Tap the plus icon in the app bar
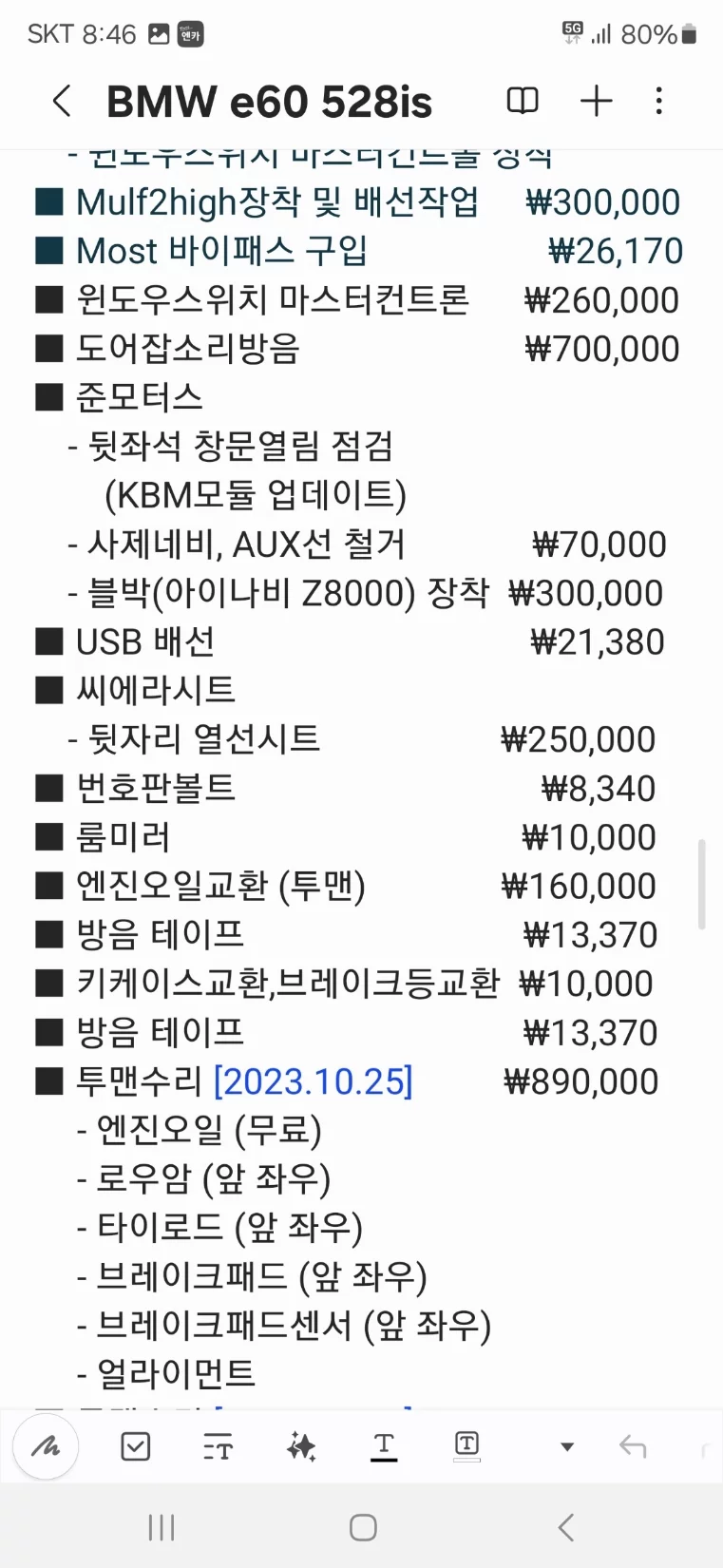This screenshot has width=723, height=1568. (597, 101)
